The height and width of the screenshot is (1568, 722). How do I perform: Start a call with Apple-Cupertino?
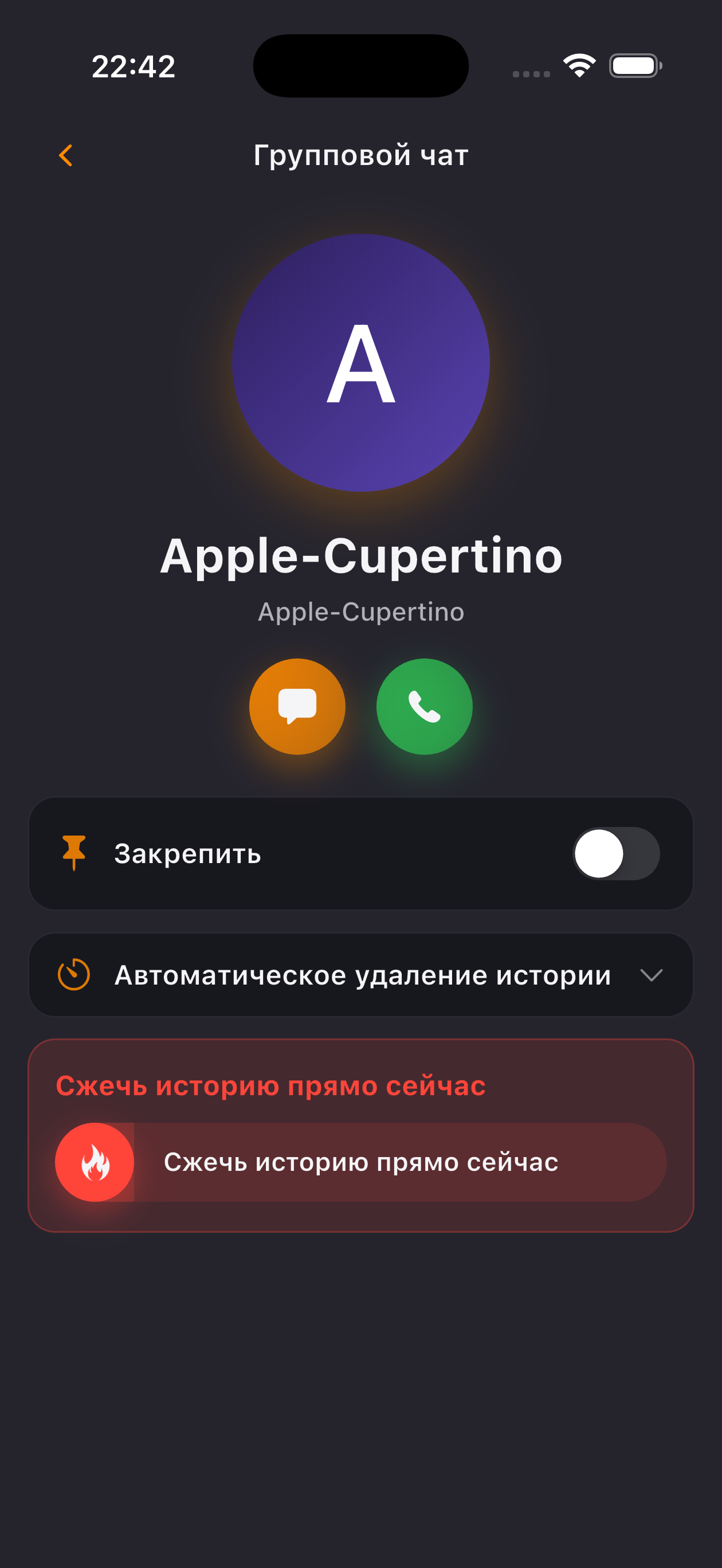coord(424,706)
